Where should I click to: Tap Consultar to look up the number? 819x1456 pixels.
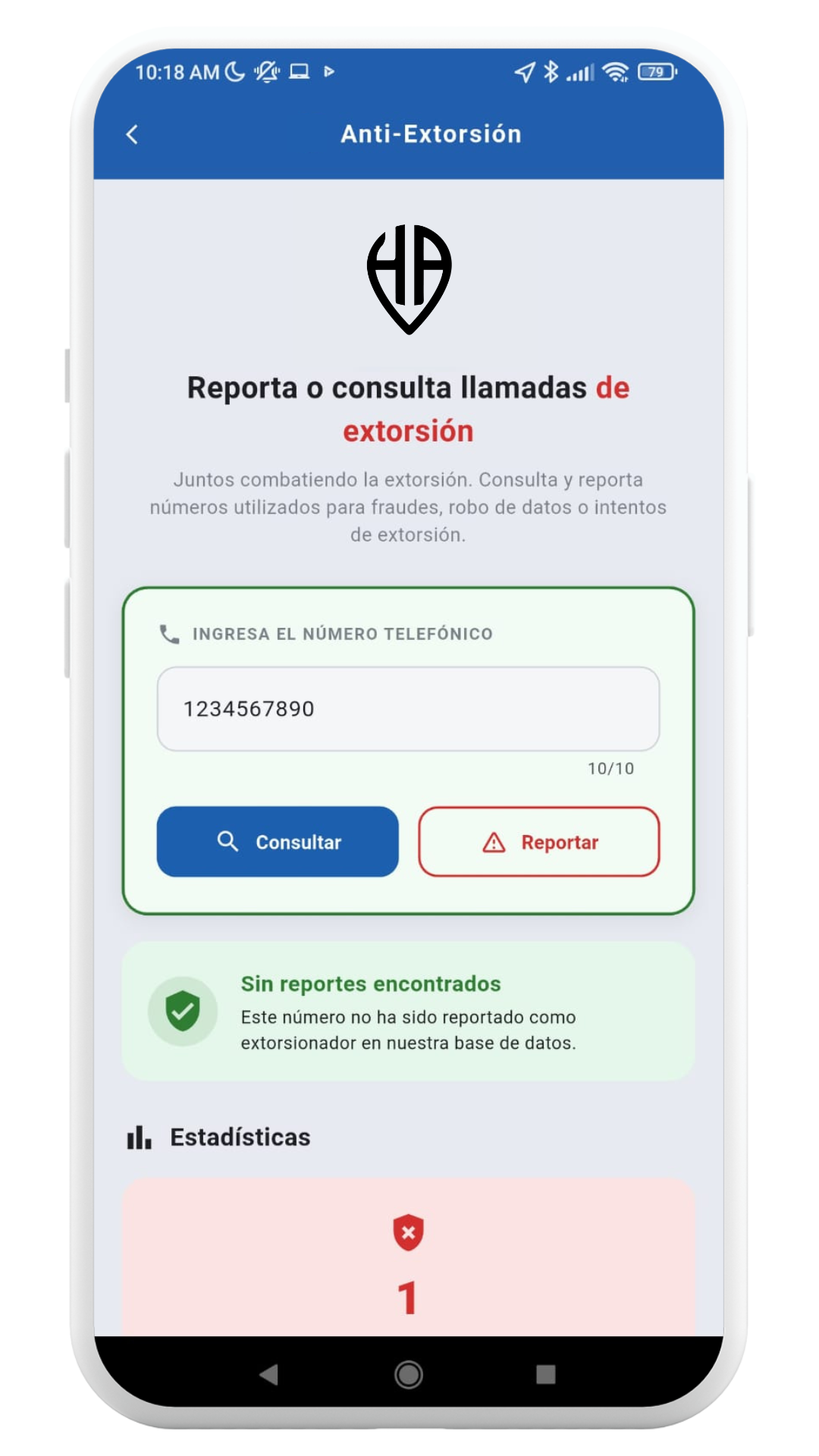[x=278, y=842]
